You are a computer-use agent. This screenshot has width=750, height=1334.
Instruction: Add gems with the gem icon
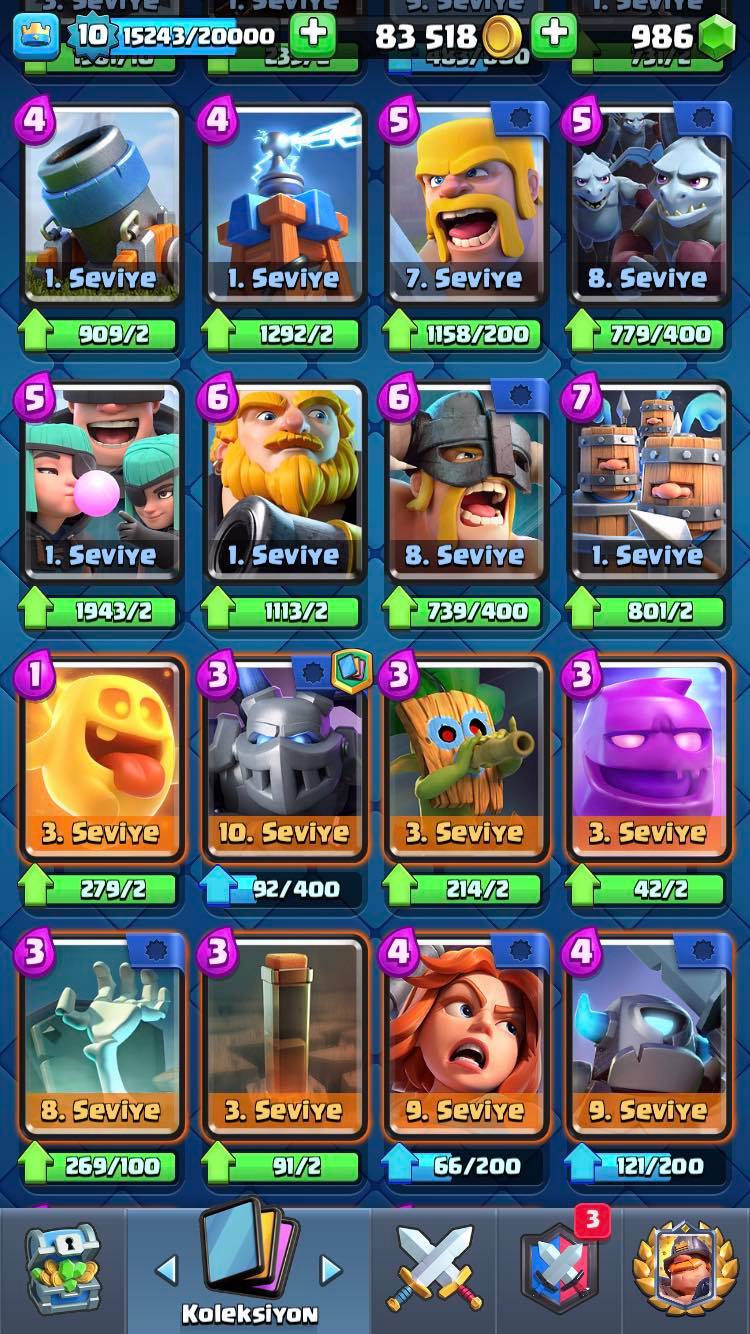point(714,37)
